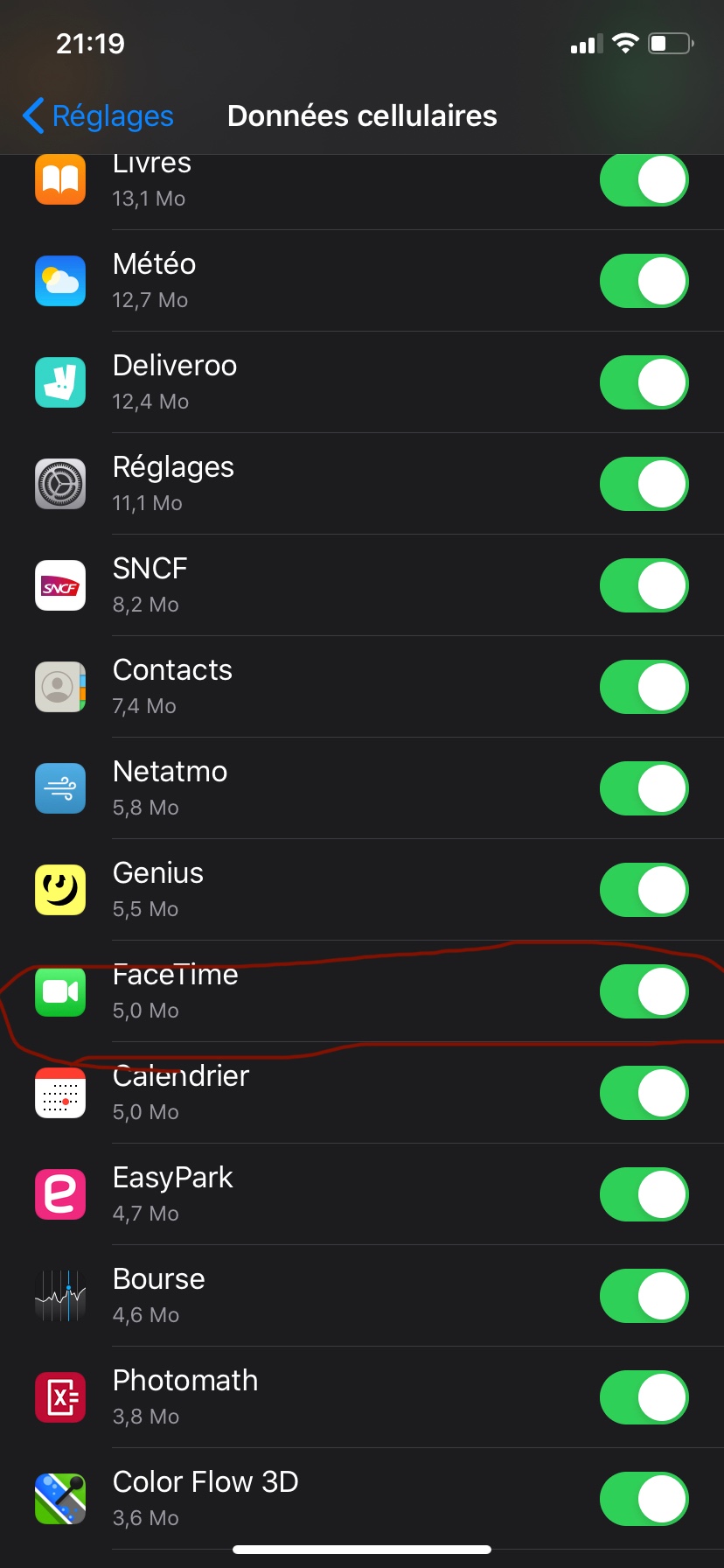Turn off cellular data for Bourse
This screenshot has height=1568, width=724.
(x=644, y=1296)
